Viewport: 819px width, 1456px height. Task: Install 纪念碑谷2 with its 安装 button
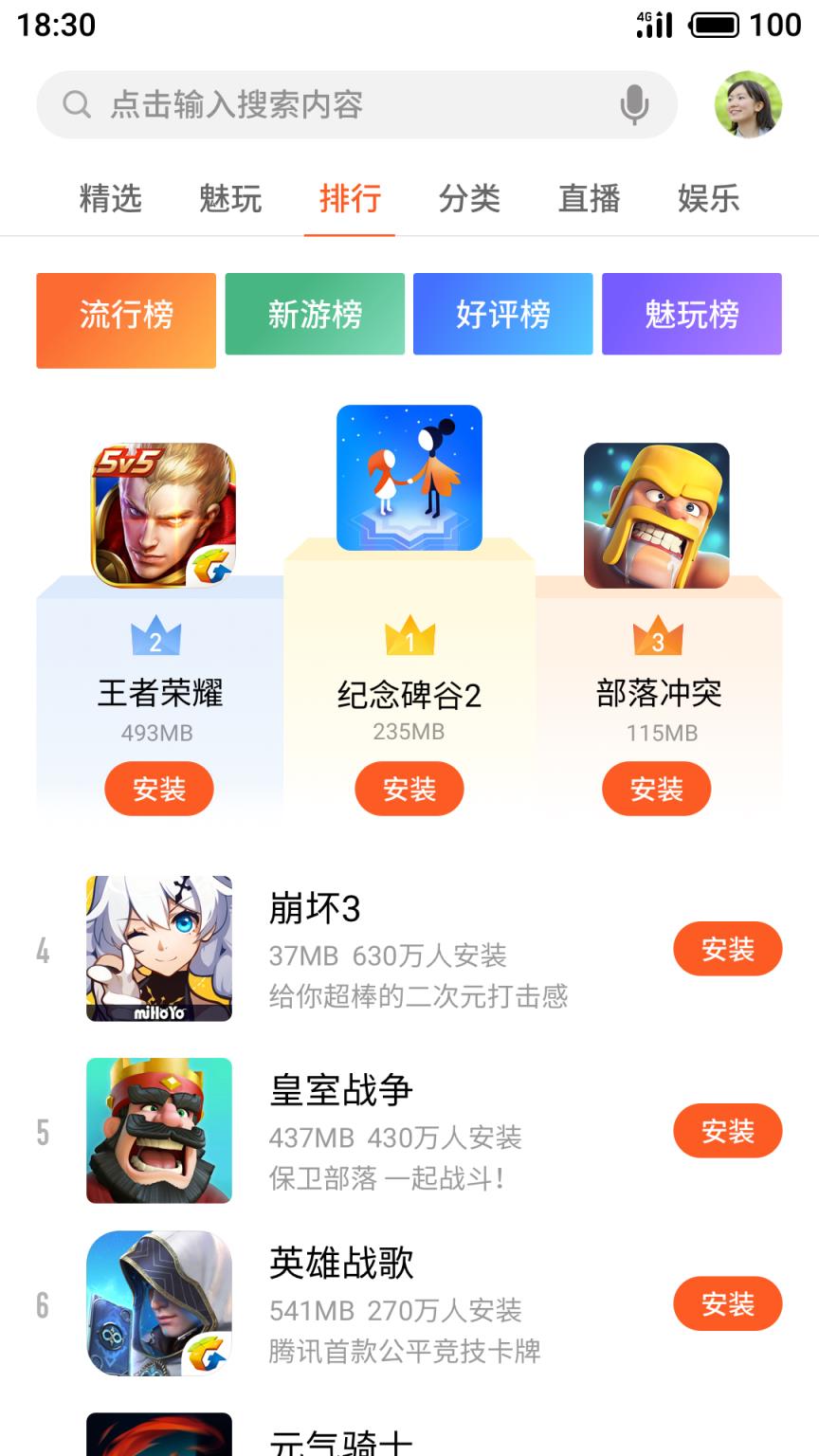(x=409, y=788)
